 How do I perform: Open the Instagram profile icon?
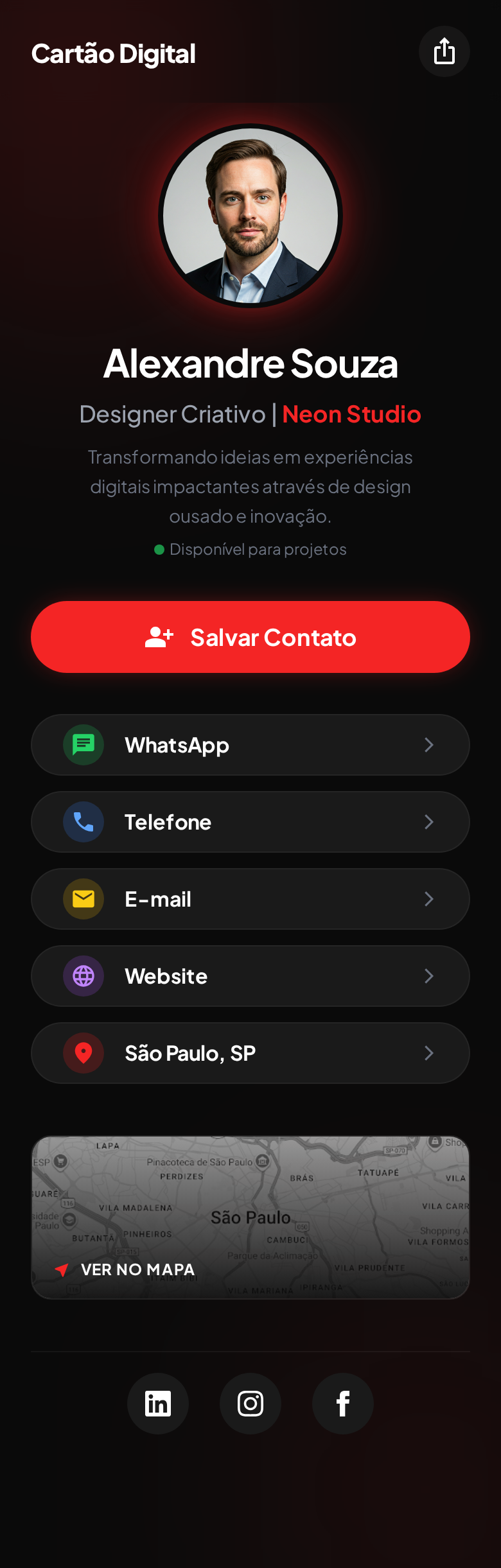(x=251, y=1404)
